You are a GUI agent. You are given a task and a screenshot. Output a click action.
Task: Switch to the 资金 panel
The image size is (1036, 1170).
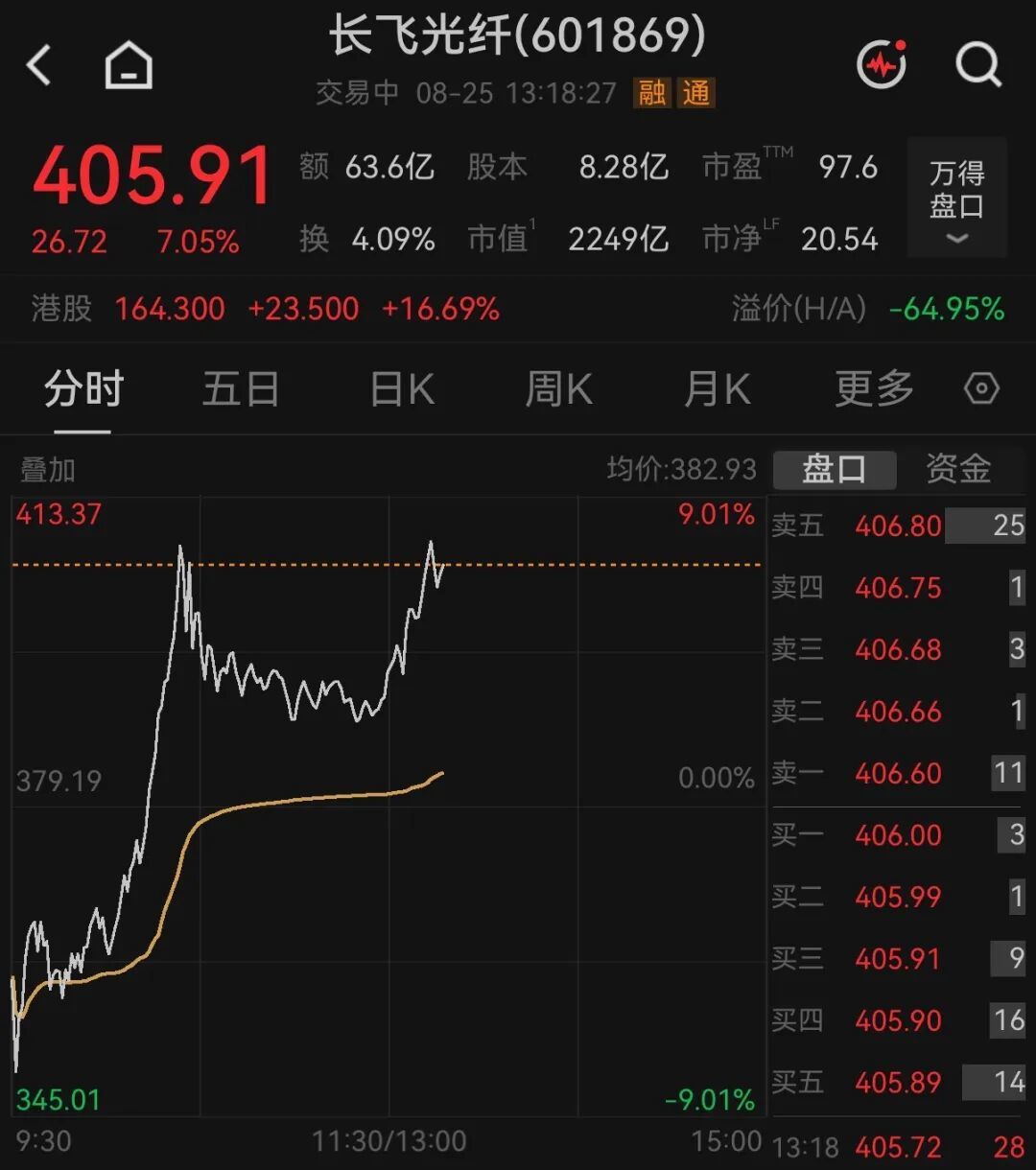point(958,469)
